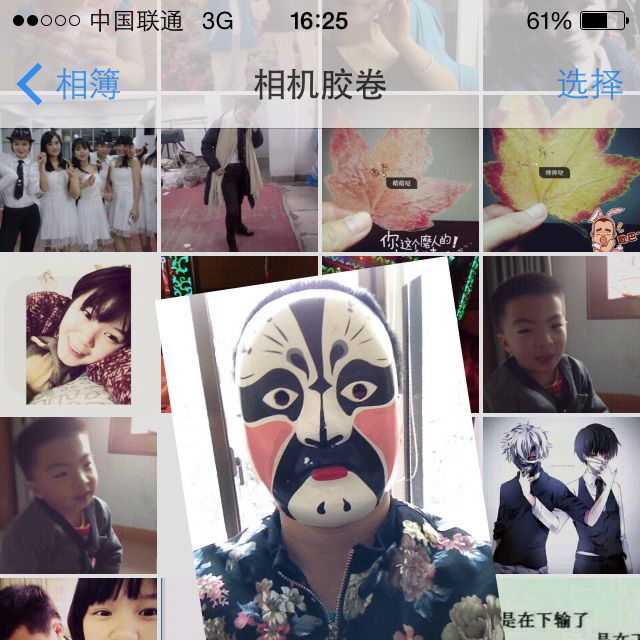Open photo of man with scarf on red carpet
640x640 pixels.
click(x=238, y=190)
